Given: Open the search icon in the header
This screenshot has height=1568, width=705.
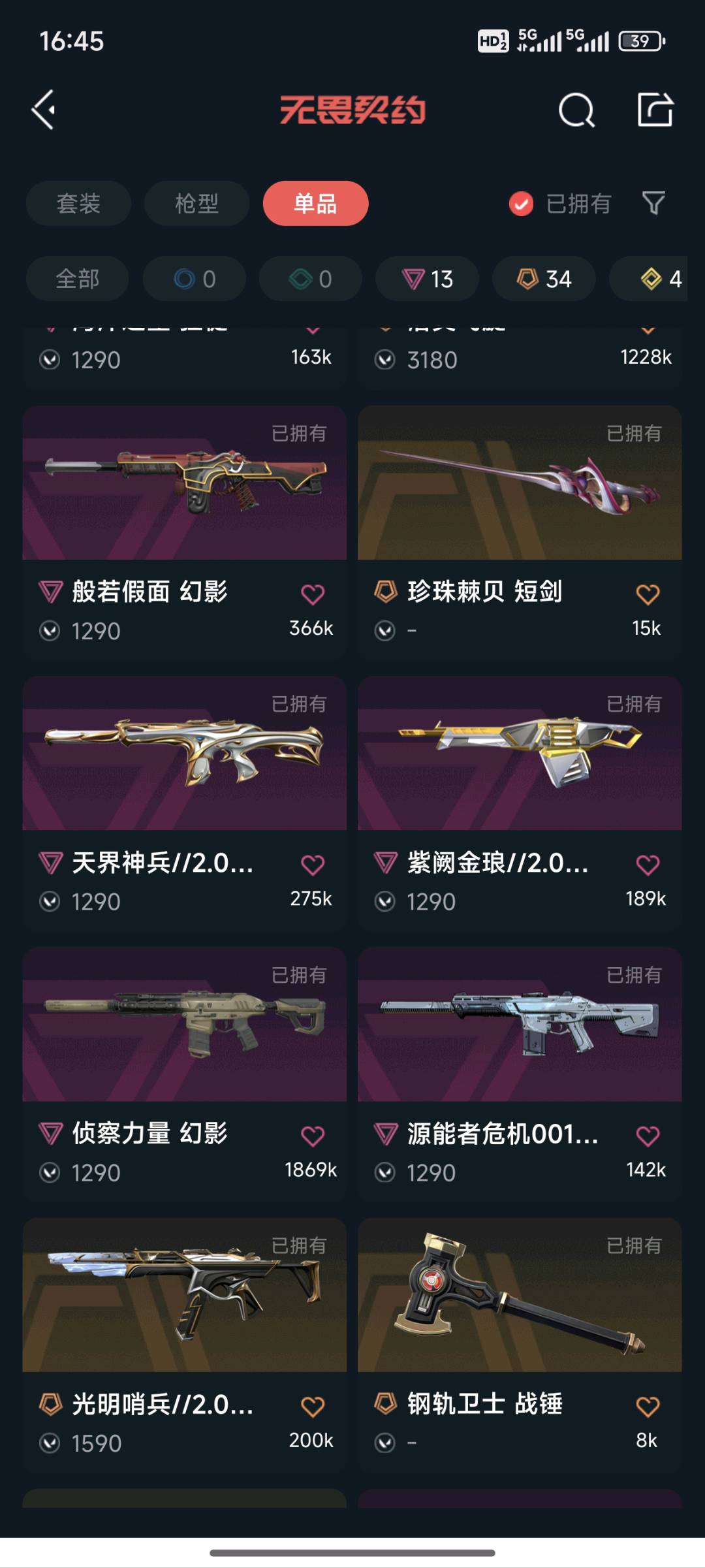Looking at the screenshot, I should [576, 110].
